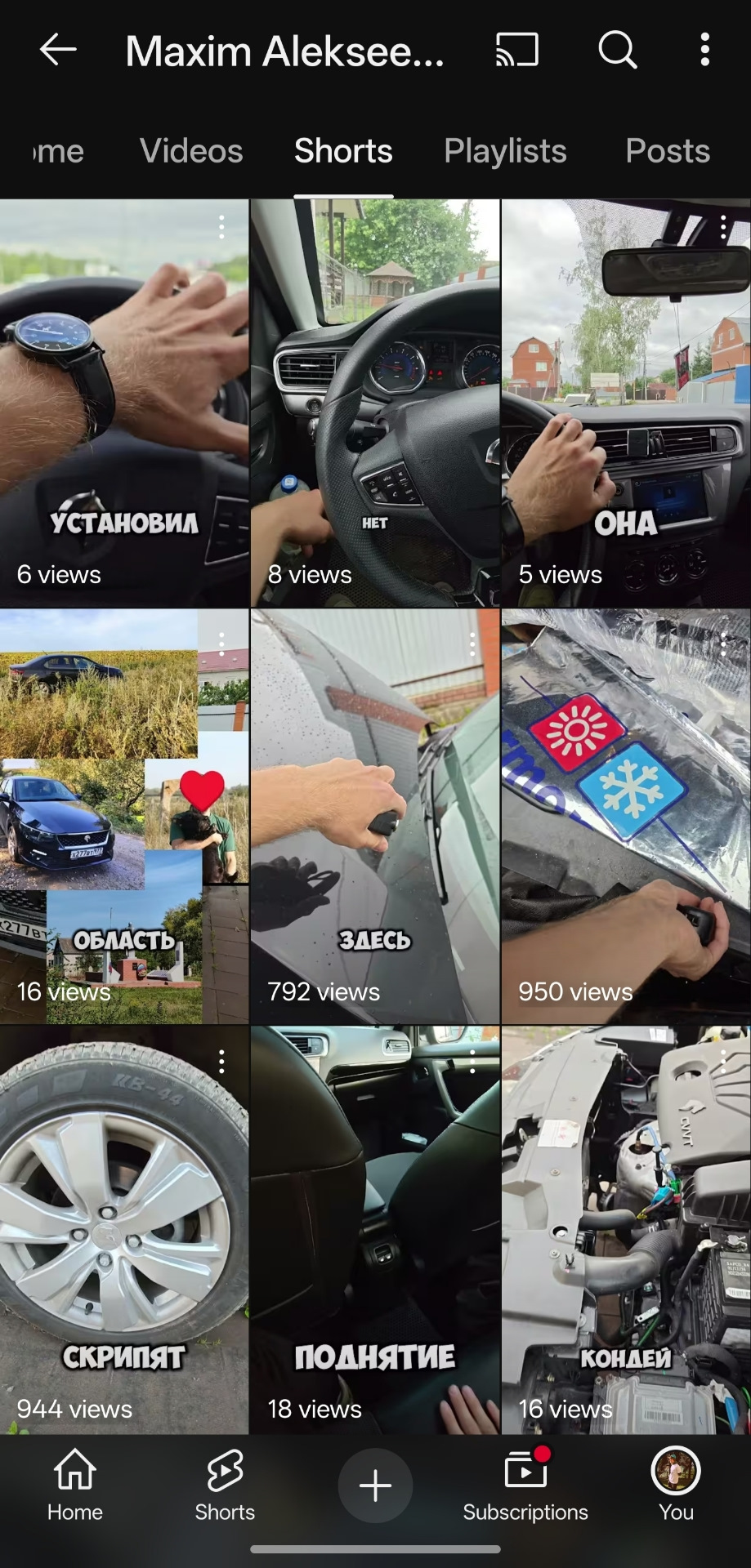The height and width of the screenshot is (1568, 751).
Task: Watch the short with 18 views
Action: 375,1230
